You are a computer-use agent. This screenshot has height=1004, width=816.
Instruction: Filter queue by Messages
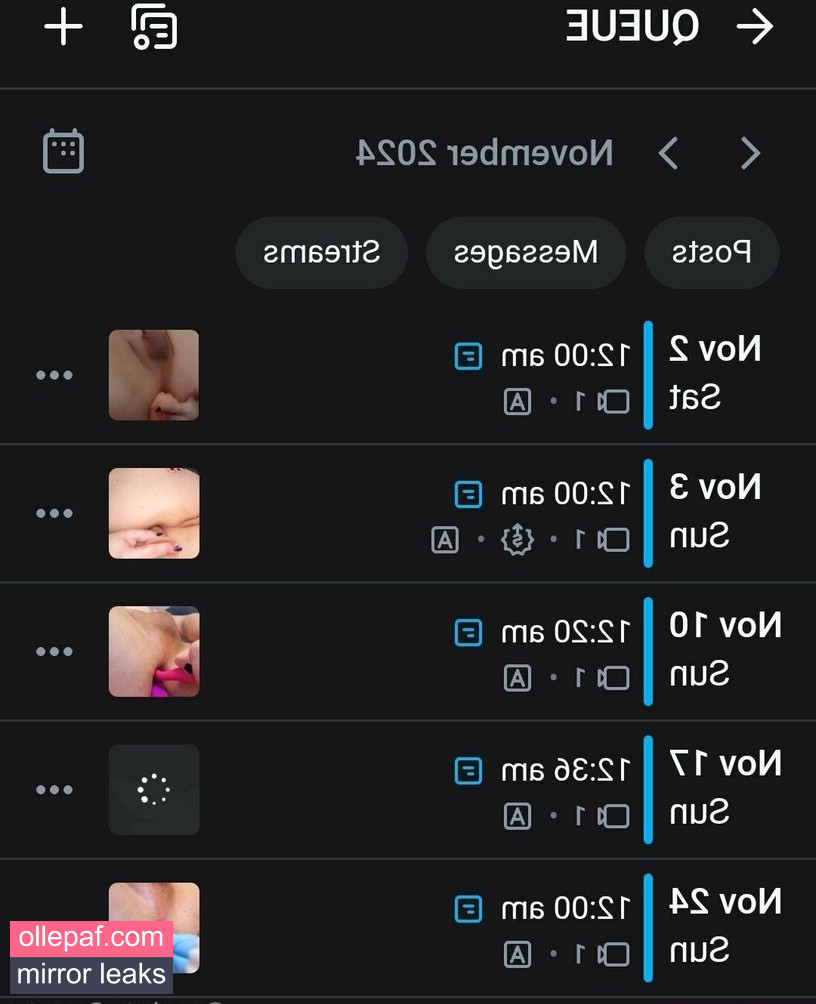(526, 253)
